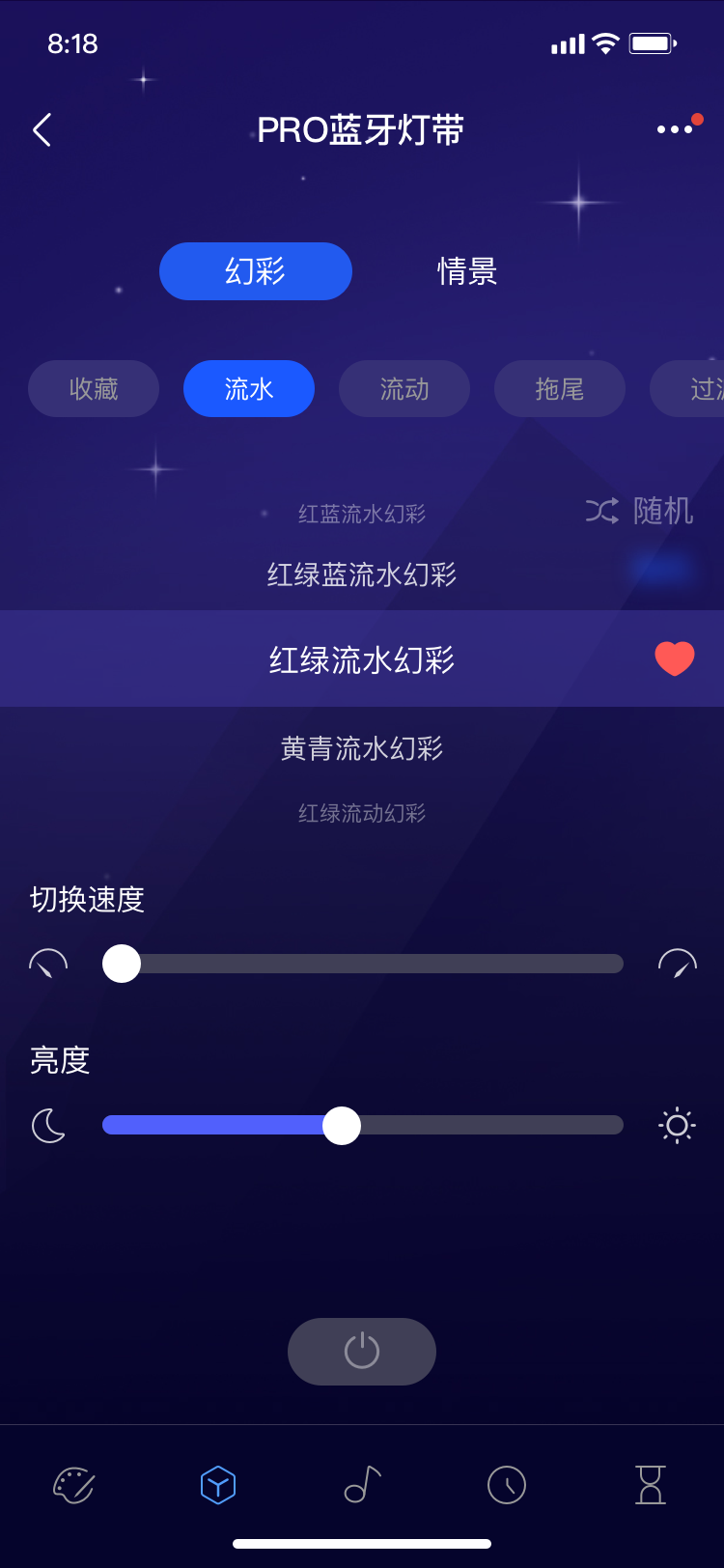This screenshot has height=1568, width=724.
Task: Set maximum brightness with the sun icon
Action: point(677,1125)
